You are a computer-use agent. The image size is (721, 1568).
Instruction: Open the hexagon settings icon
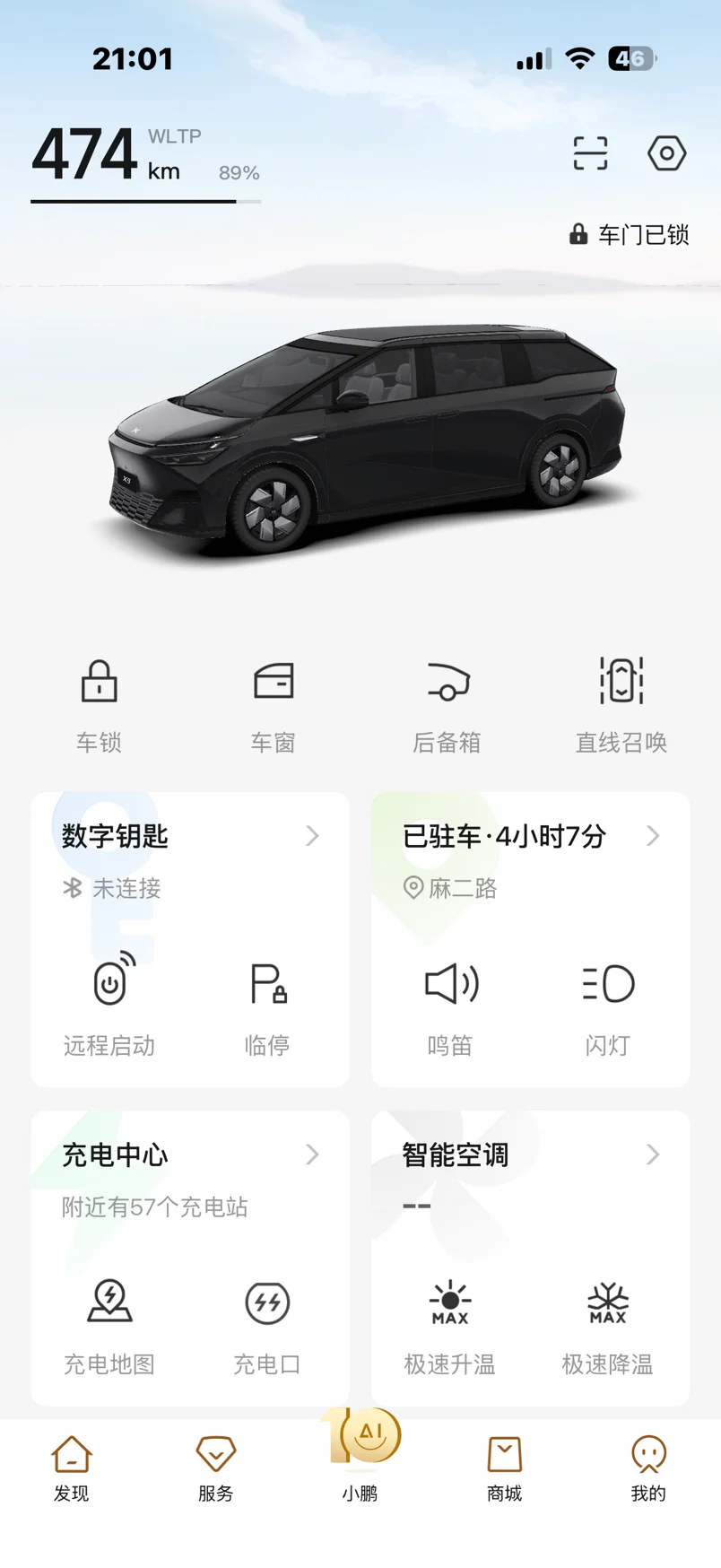pyautogui.click(x=666, y=153)
